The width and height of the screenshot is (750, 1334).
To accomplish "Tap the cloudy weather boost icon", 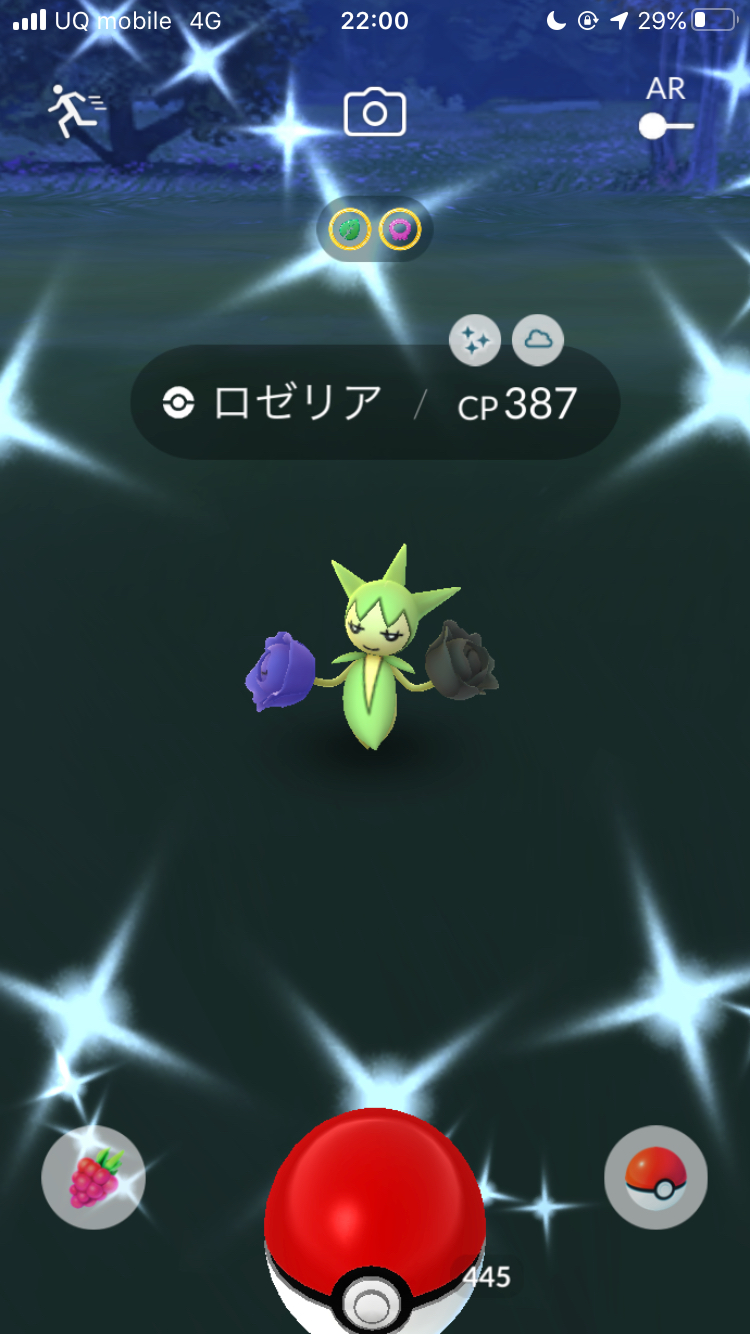I will point(538,341).
